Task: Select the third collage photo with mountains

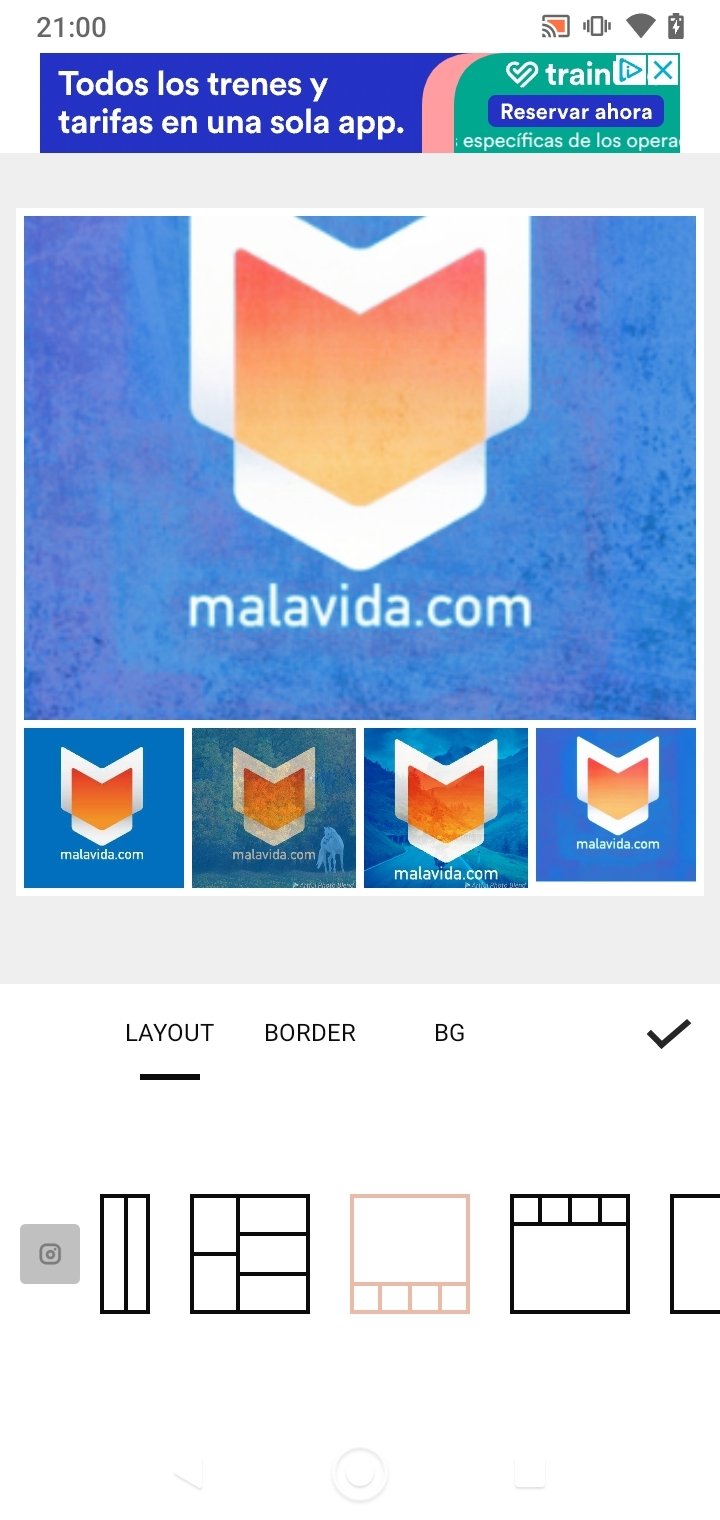Action: point(446,807)
